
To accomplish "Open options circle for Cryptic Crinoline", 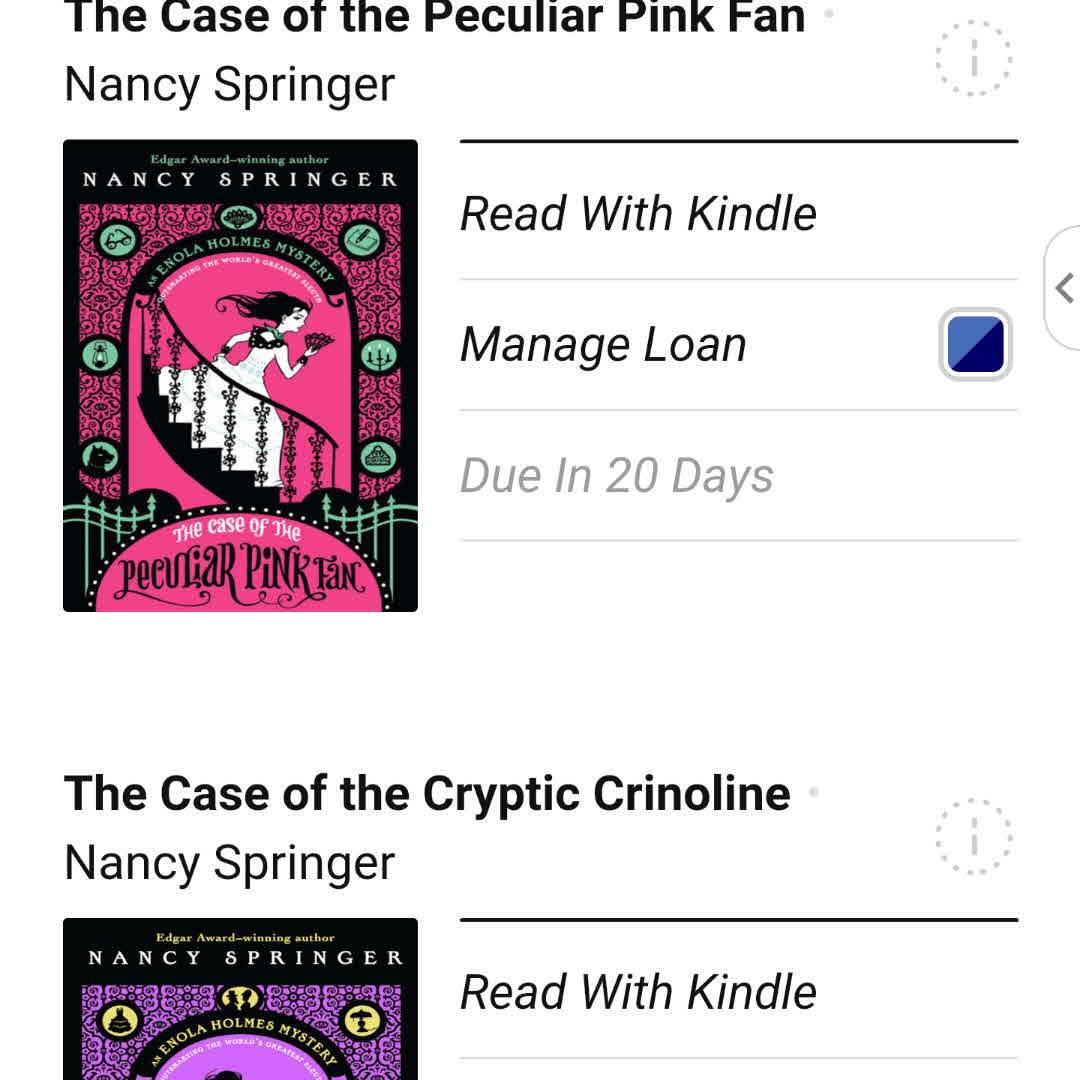I will click(x=973, y=836).
